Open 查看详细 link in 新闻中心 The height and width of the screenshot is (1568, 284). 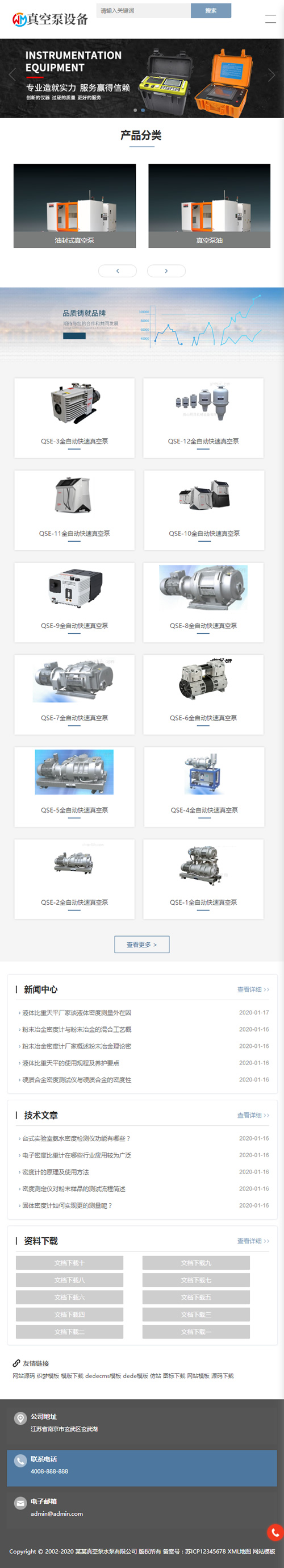pyautogui.click(x=253, y=989)
